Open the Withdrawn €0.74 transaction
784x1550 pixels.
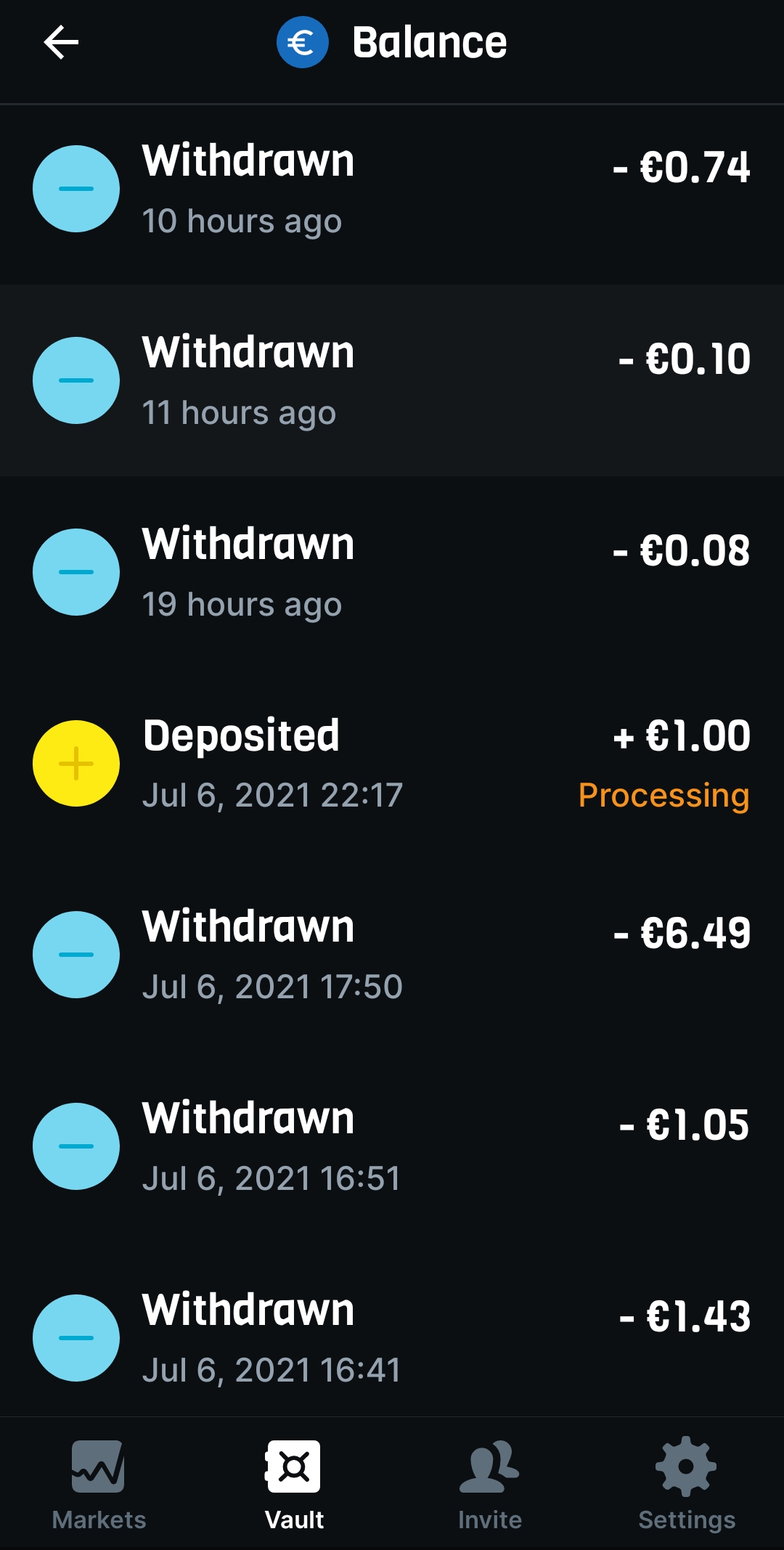click(392, 189)
